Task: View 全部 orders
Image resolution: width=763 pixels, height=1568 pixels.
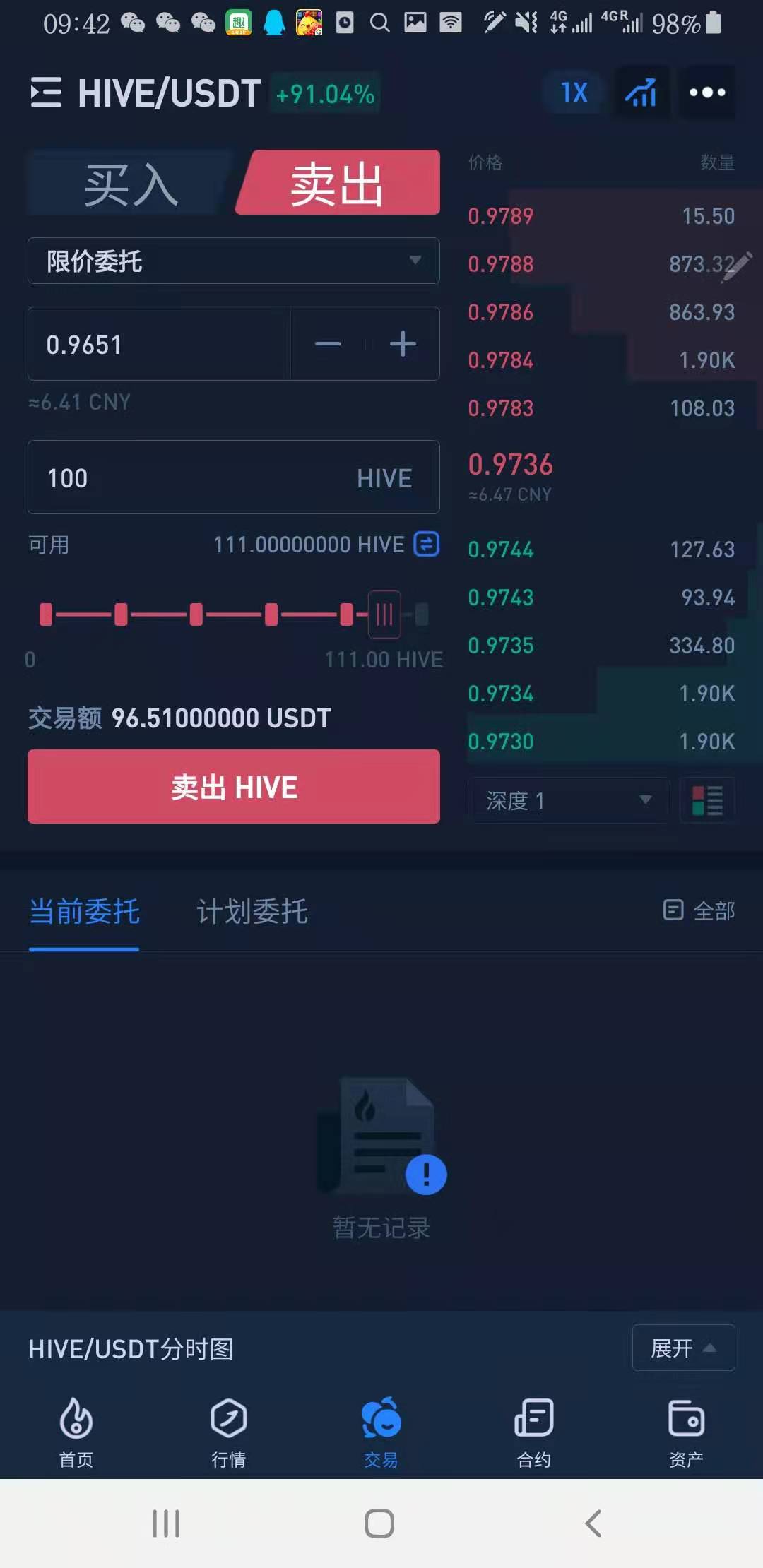Action: point(699,911)
